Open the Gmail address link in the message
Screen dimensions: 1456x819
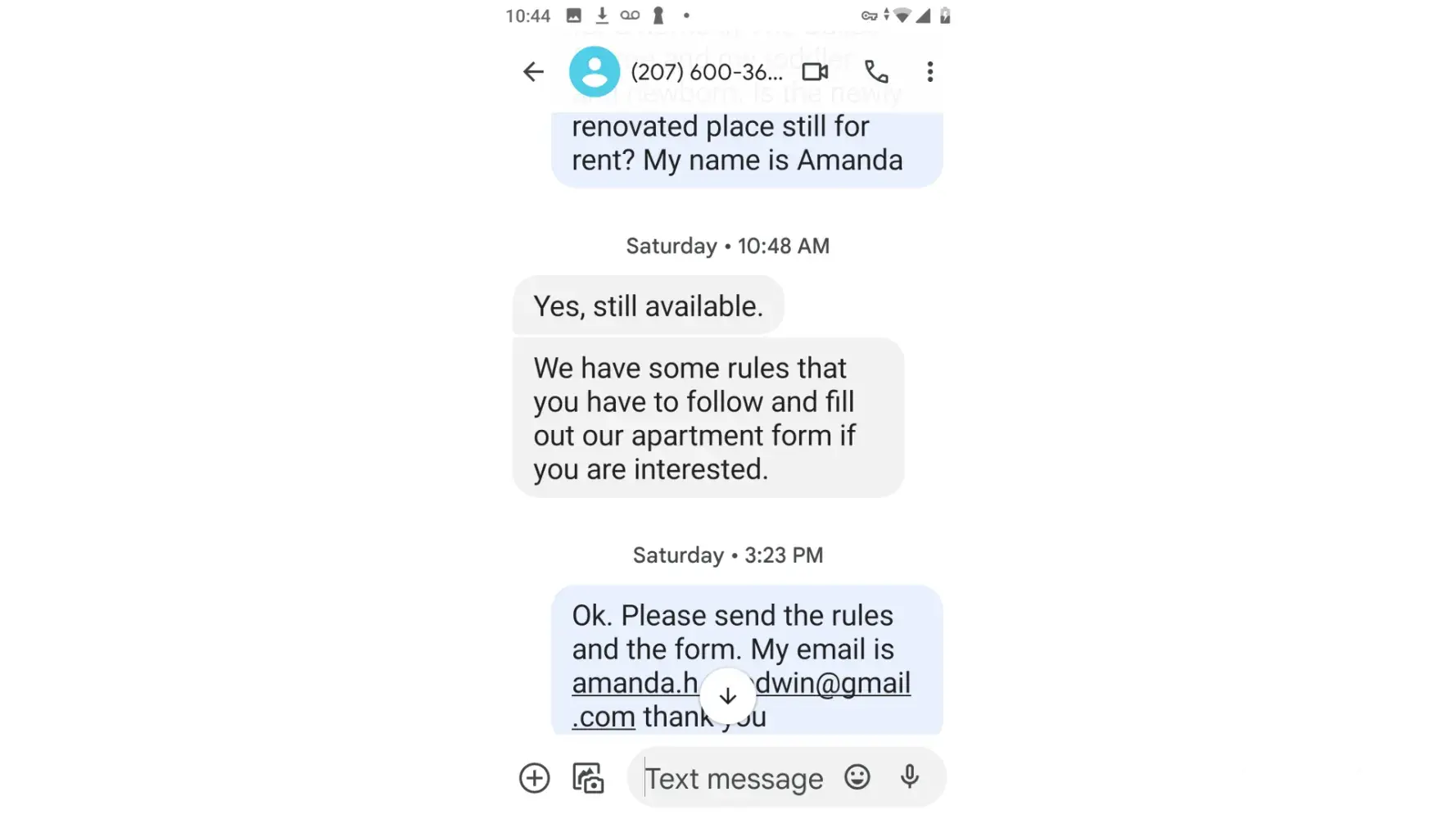tap(831, 684)
